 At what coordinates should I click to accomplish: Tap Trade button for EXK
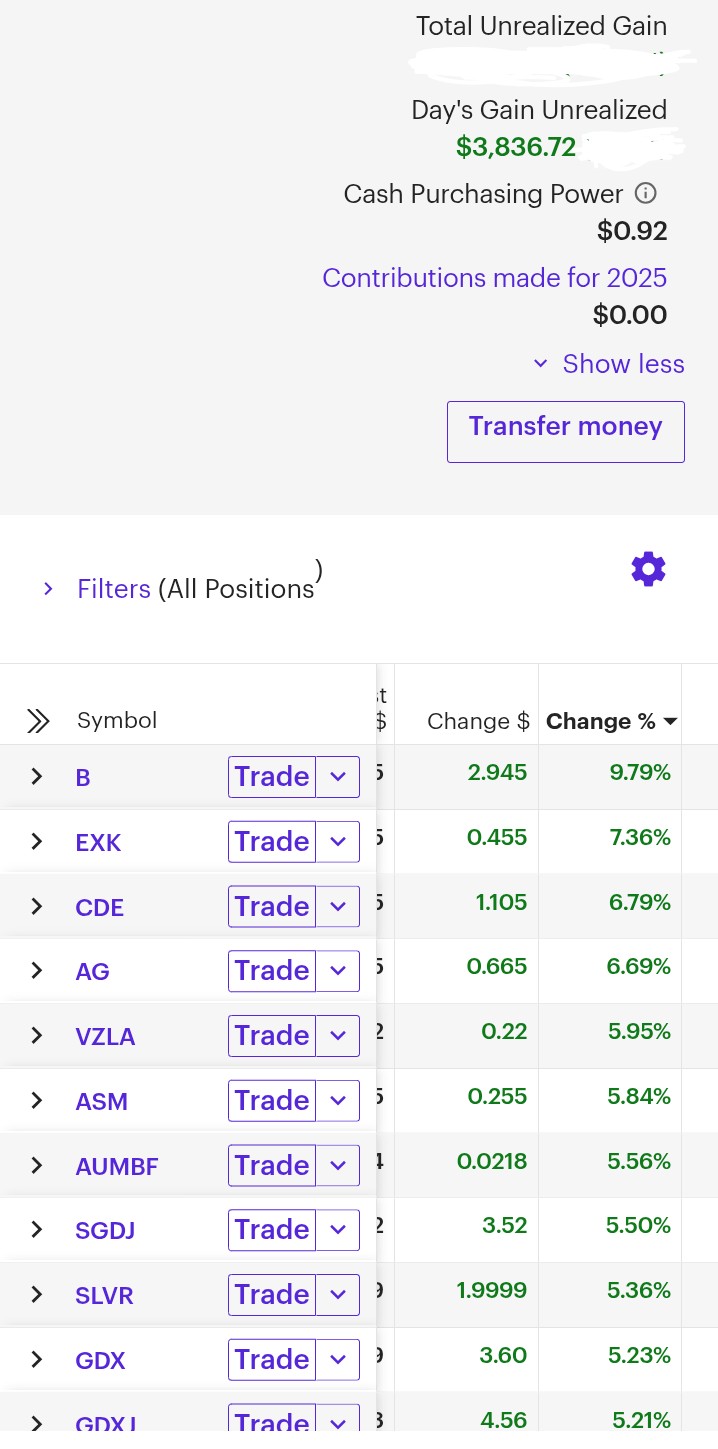272,842
